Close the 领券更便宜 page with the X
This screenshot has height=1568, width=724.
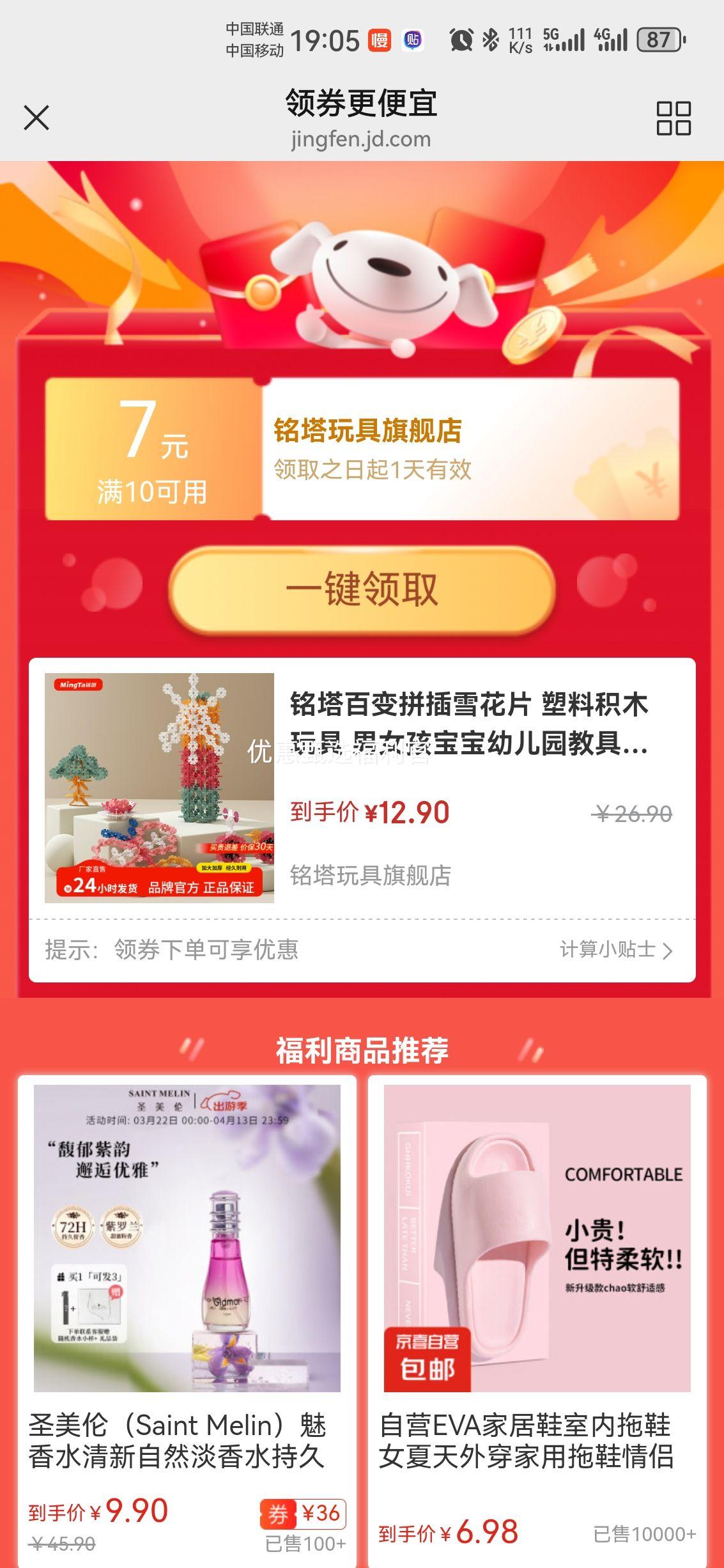point(36,119)
